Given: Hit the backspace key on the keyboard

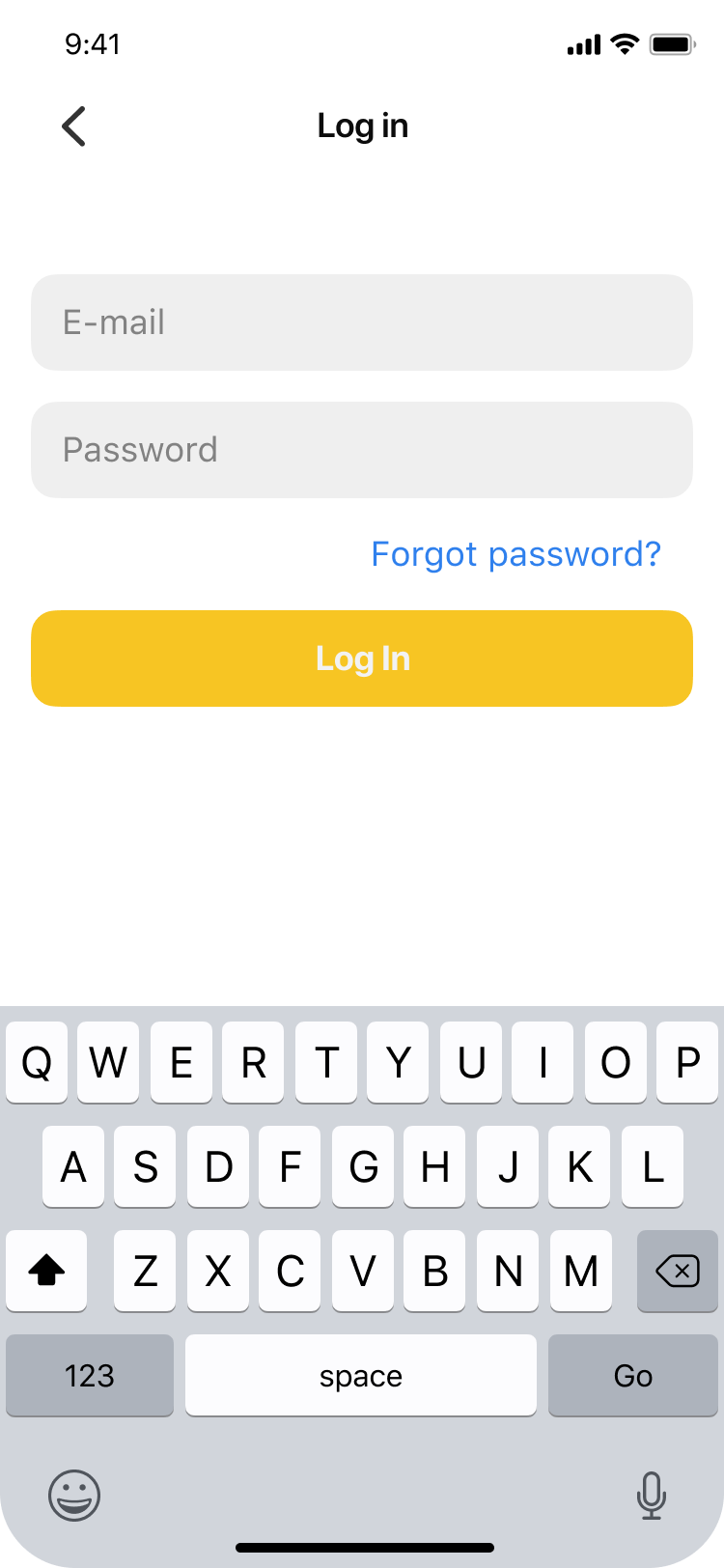Looking at the screenshot, I should click(x=678, y=1271).
